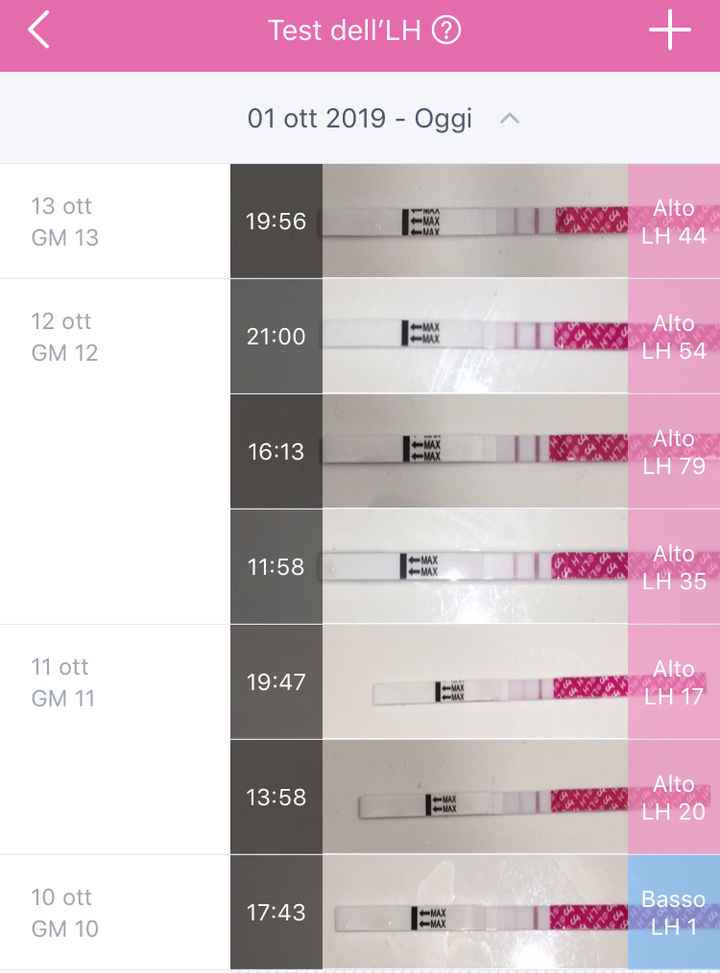Open the 19:47 test with LH 17
This screenshot has height=973, width=720.
pyautogui.click(x=475, y=682)
